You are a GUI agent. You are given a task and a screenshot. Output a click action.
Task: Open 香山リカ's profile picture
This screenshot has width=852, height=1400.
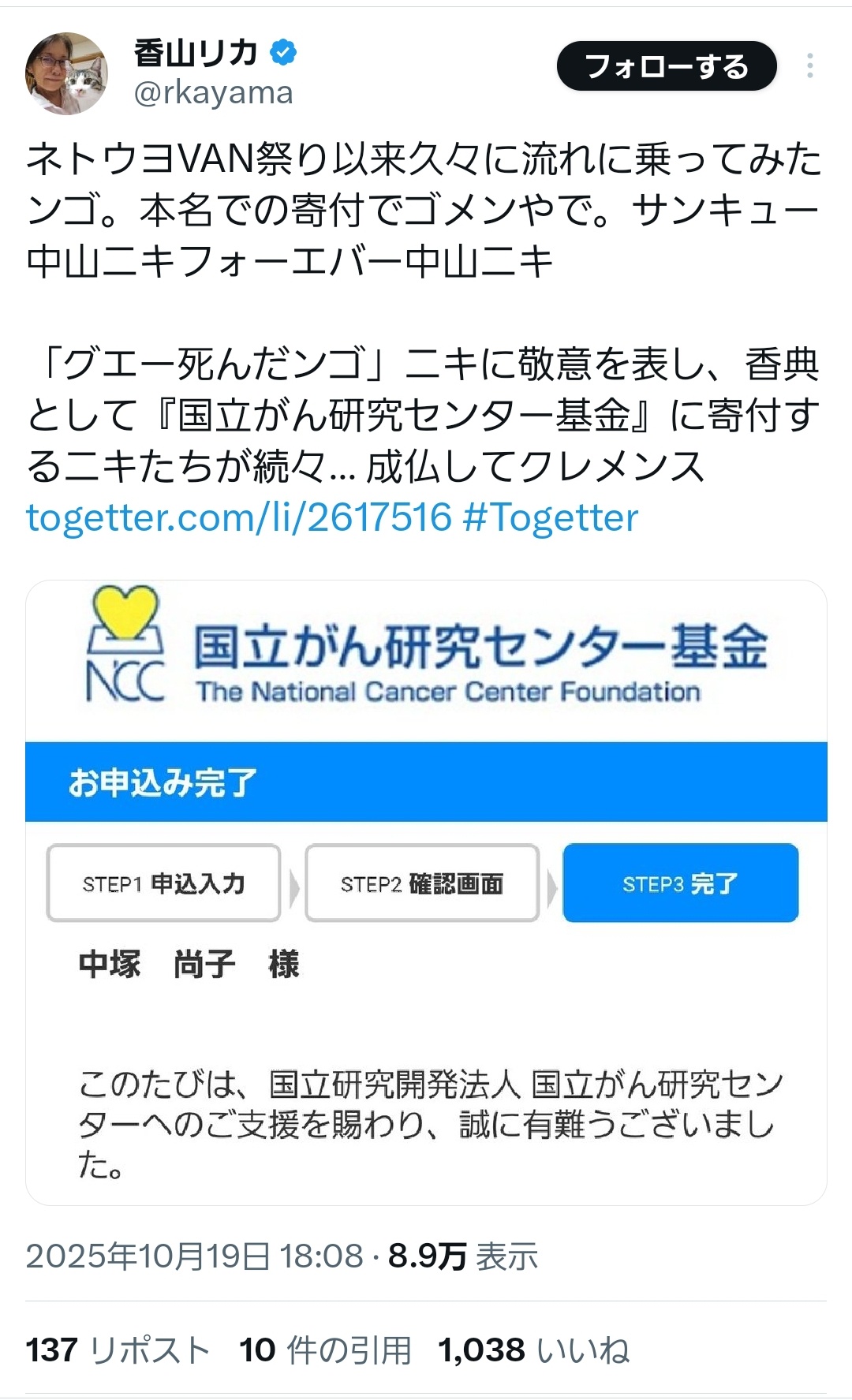click(x=66, y=73)
